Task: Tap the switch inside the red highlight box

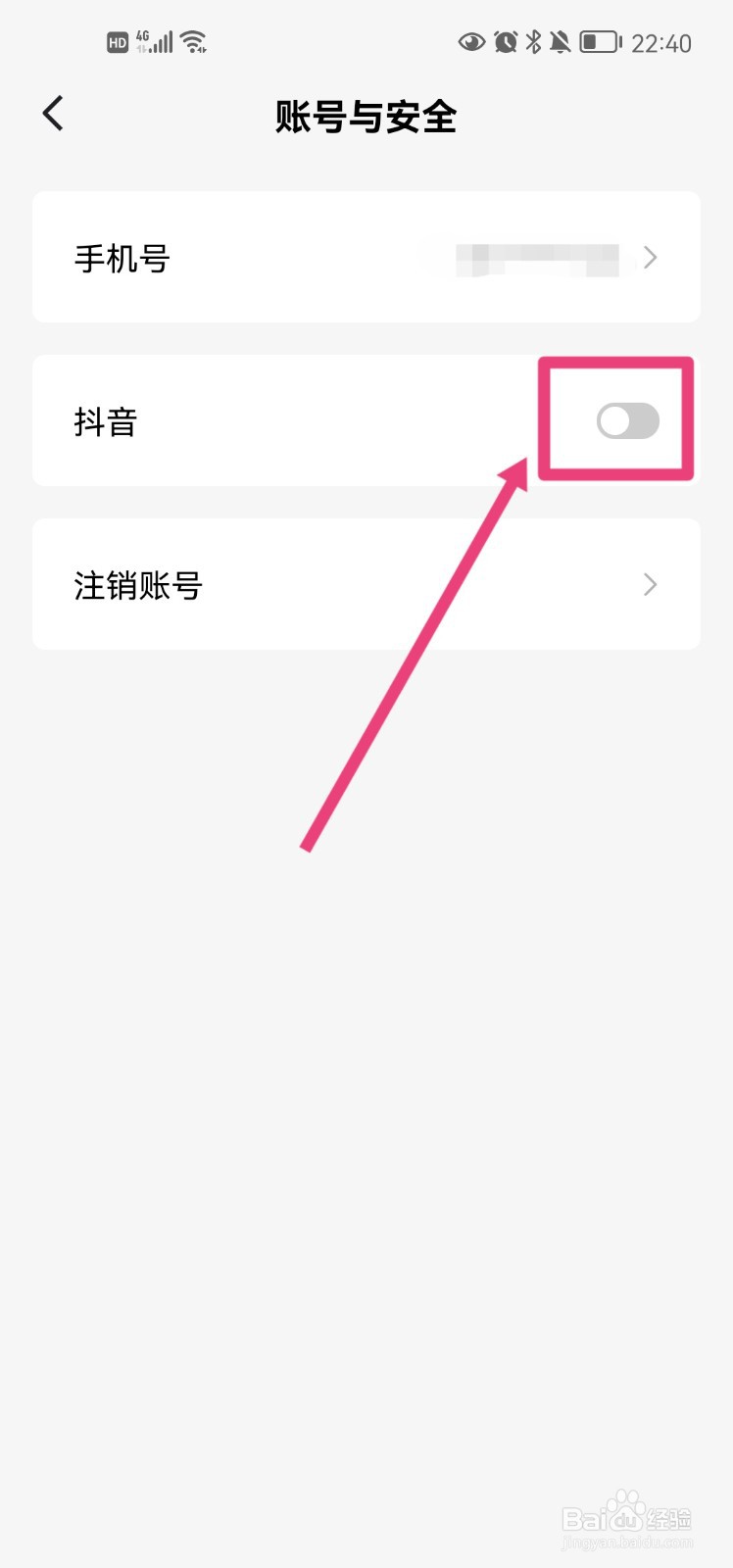Action: pos(628,420)
